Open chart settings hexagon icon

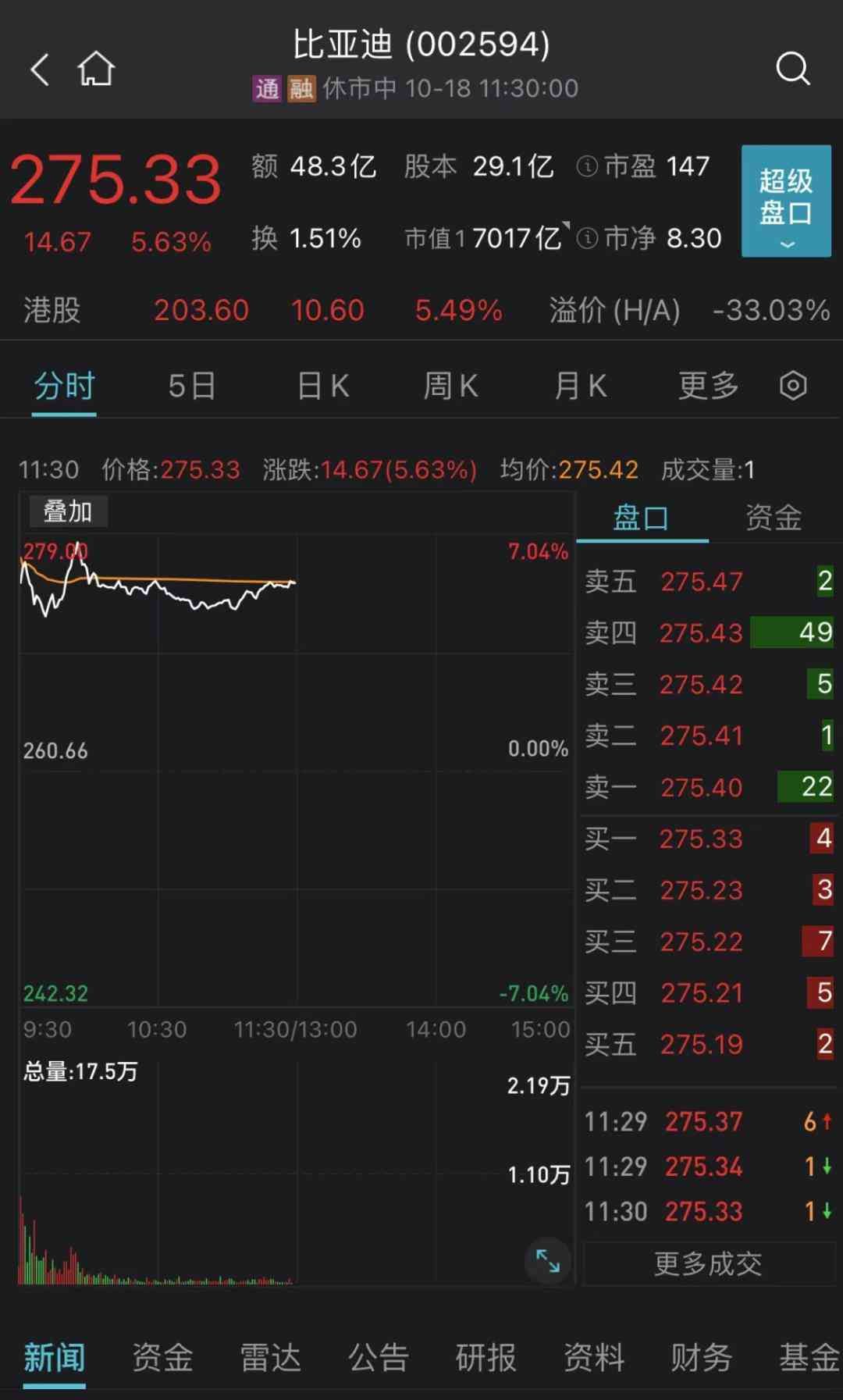(793, 386)
